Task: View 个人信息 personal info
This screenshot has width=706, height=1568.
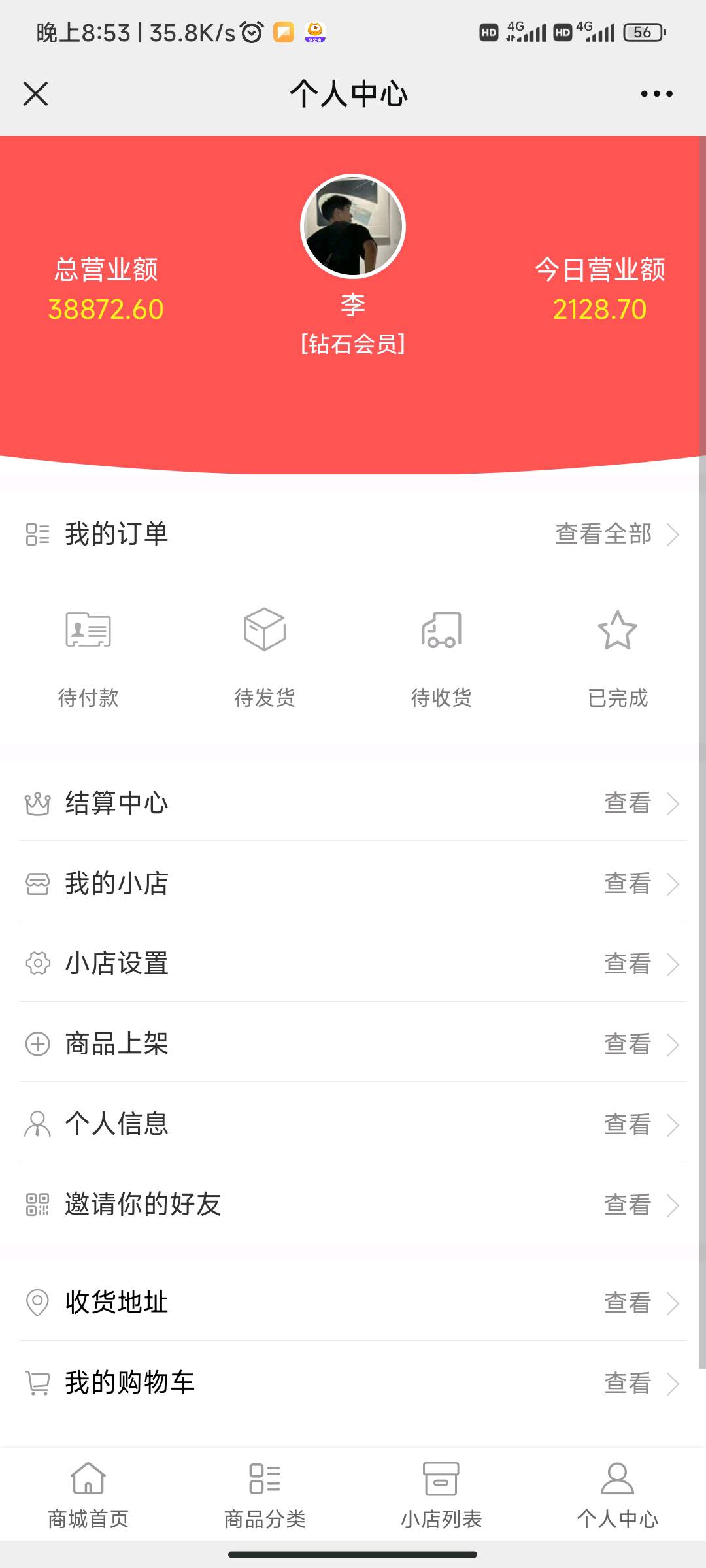Action: point(353,1124)
